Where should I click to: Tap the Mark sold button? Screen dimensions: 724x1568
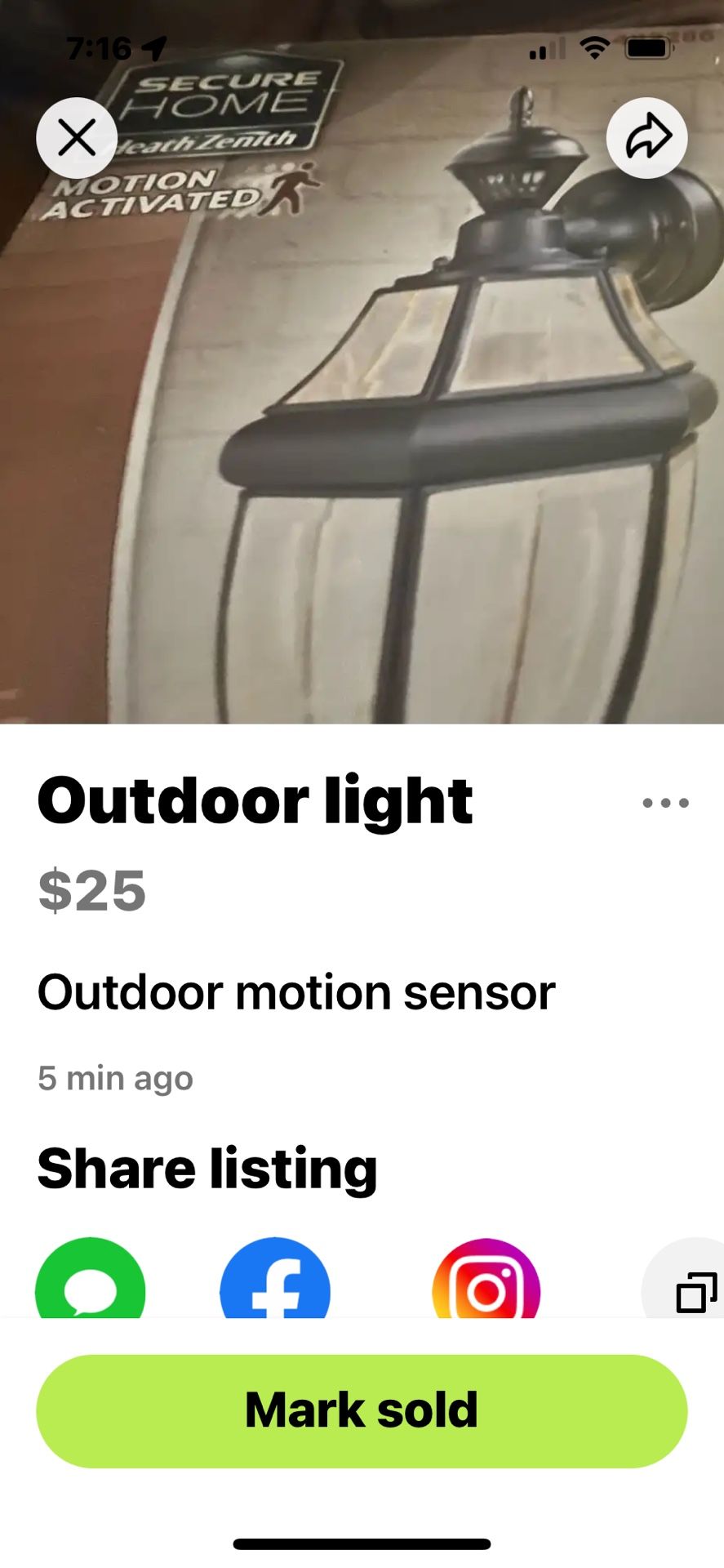point(362,1409)
